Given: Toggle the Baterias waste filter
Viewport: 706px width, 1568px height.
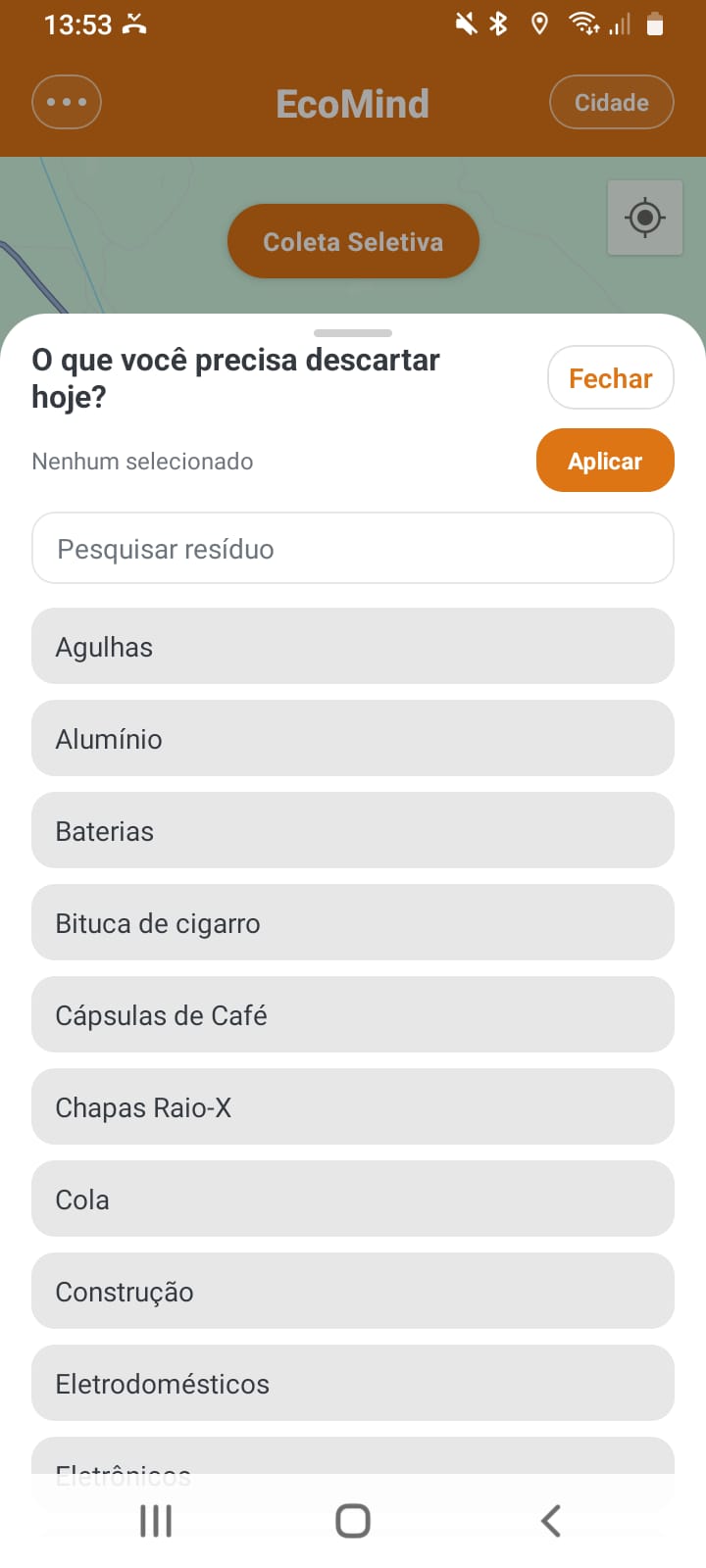Looking at the screenshot, I should (x=353, y=830).
